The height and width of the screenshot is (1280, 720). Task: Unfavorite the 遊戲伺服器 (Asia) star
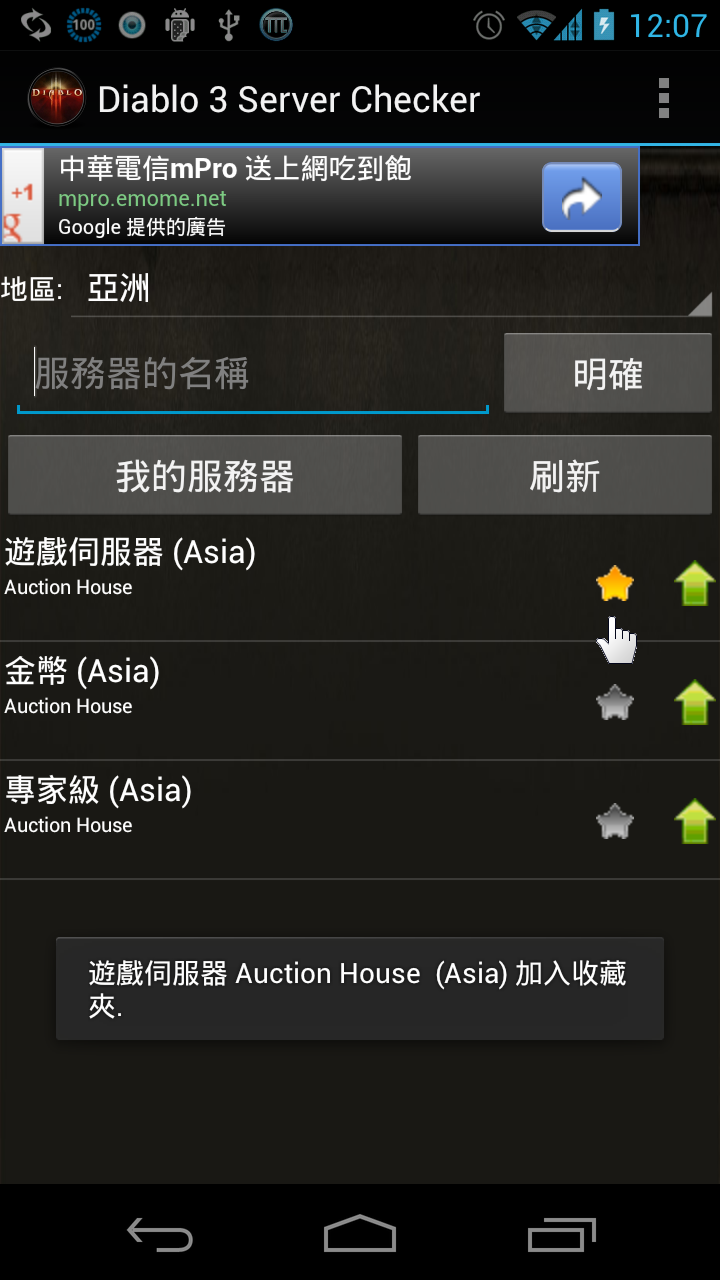pyautogui.click(x=615, y=583)
